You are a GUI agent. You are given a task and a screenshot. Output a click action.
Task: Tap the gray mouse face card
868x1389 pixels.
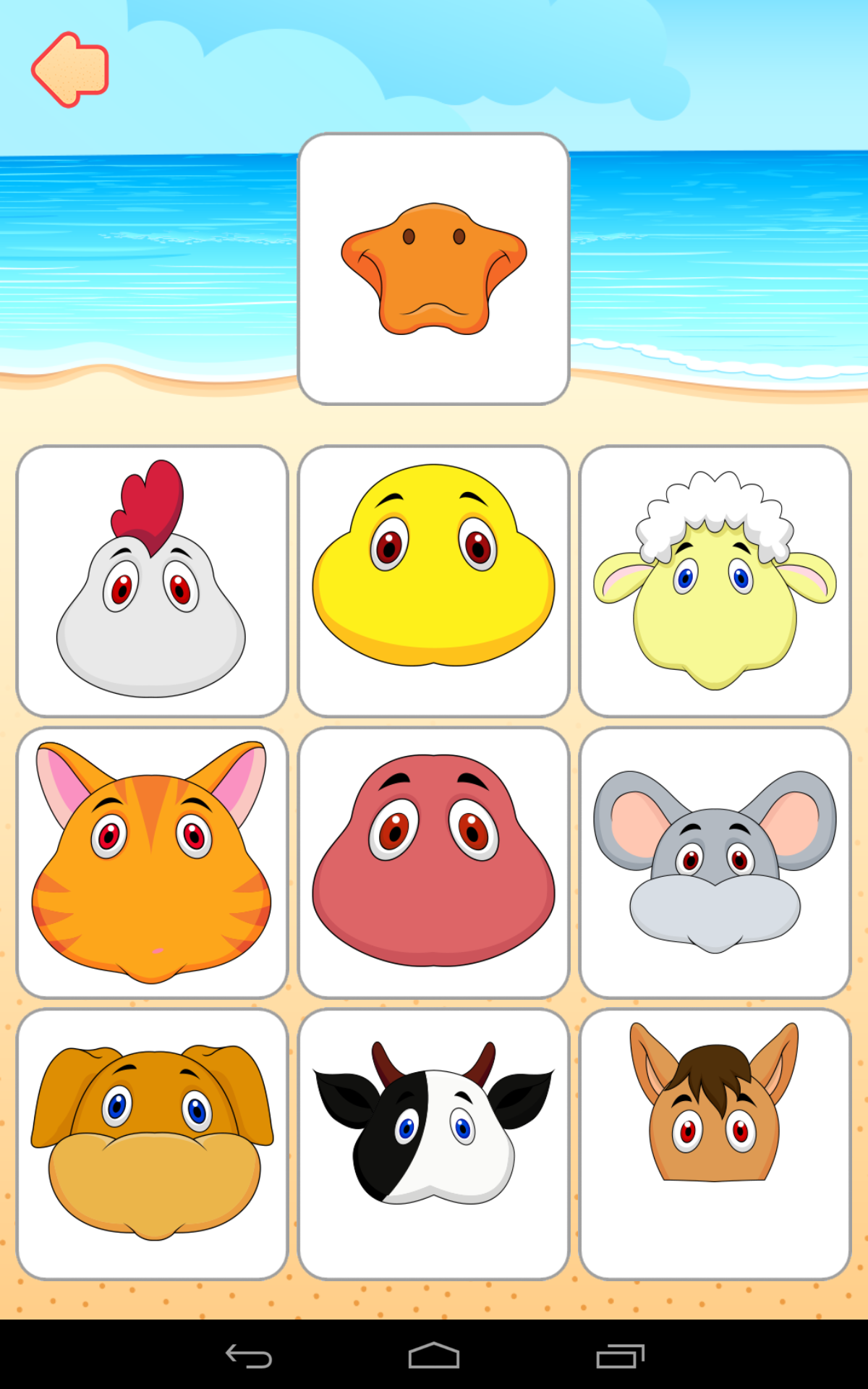pos(715,862)
